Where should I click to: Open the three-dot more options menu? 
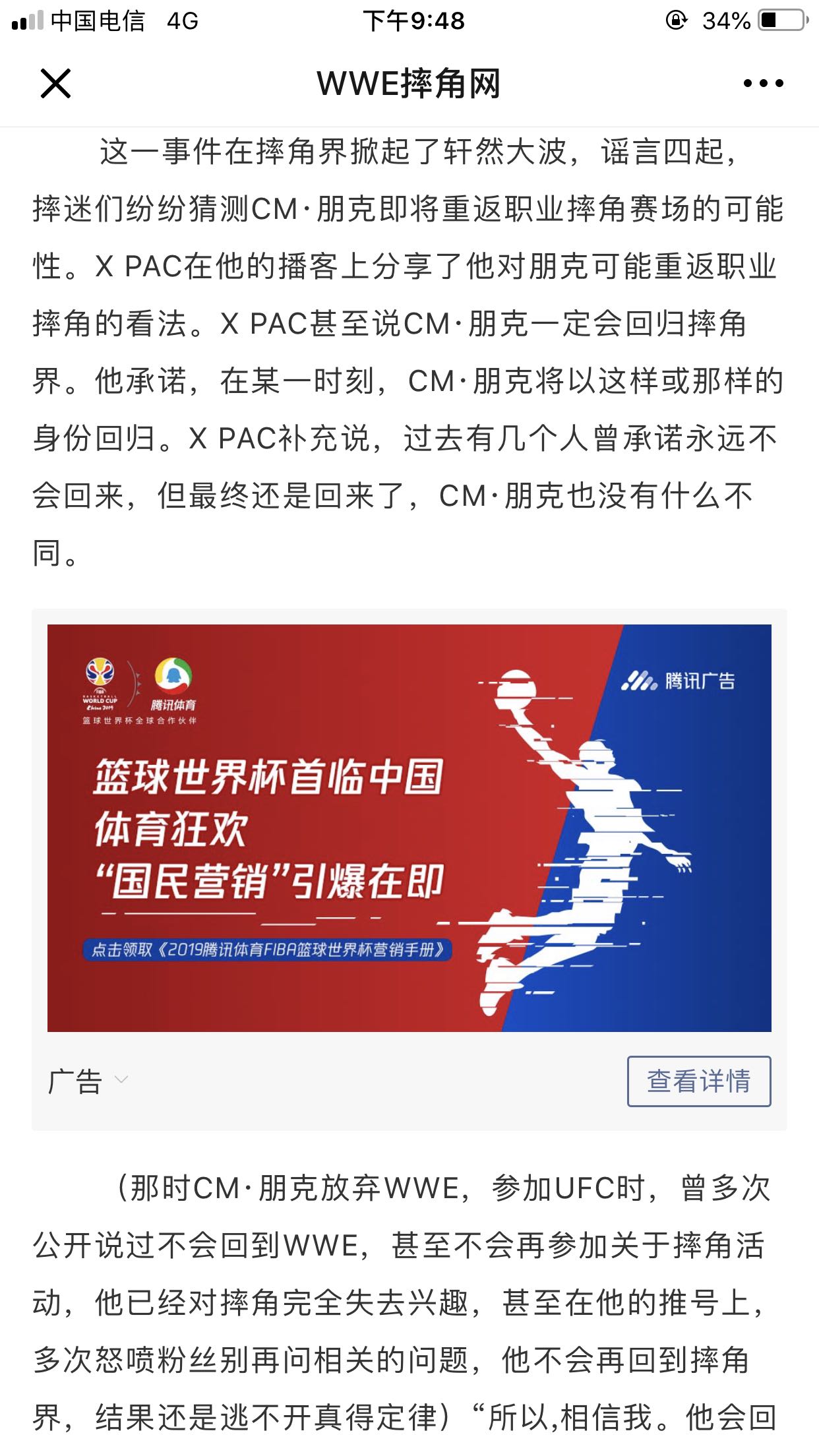[x=763, y=84]
